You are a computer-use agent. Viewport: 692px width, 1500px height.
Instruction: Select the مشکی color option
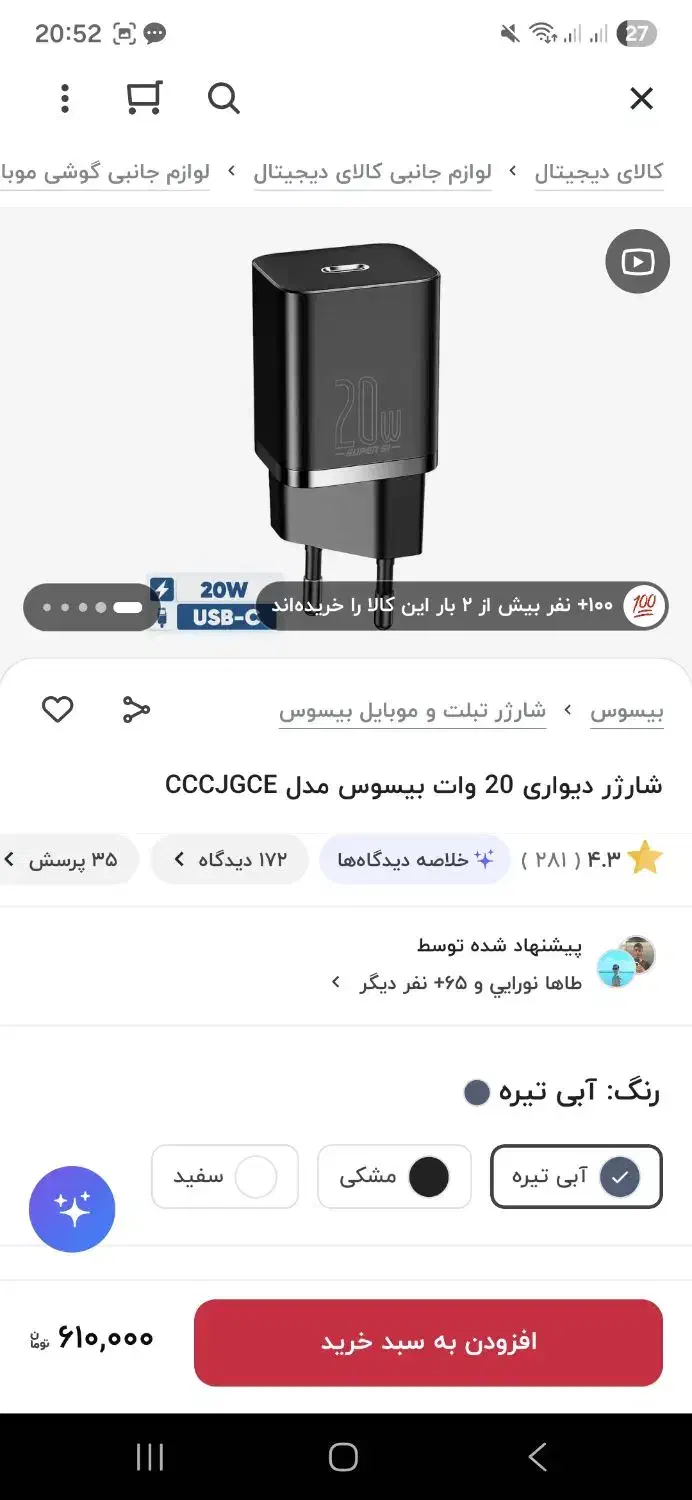click(x=394, y=1177)
